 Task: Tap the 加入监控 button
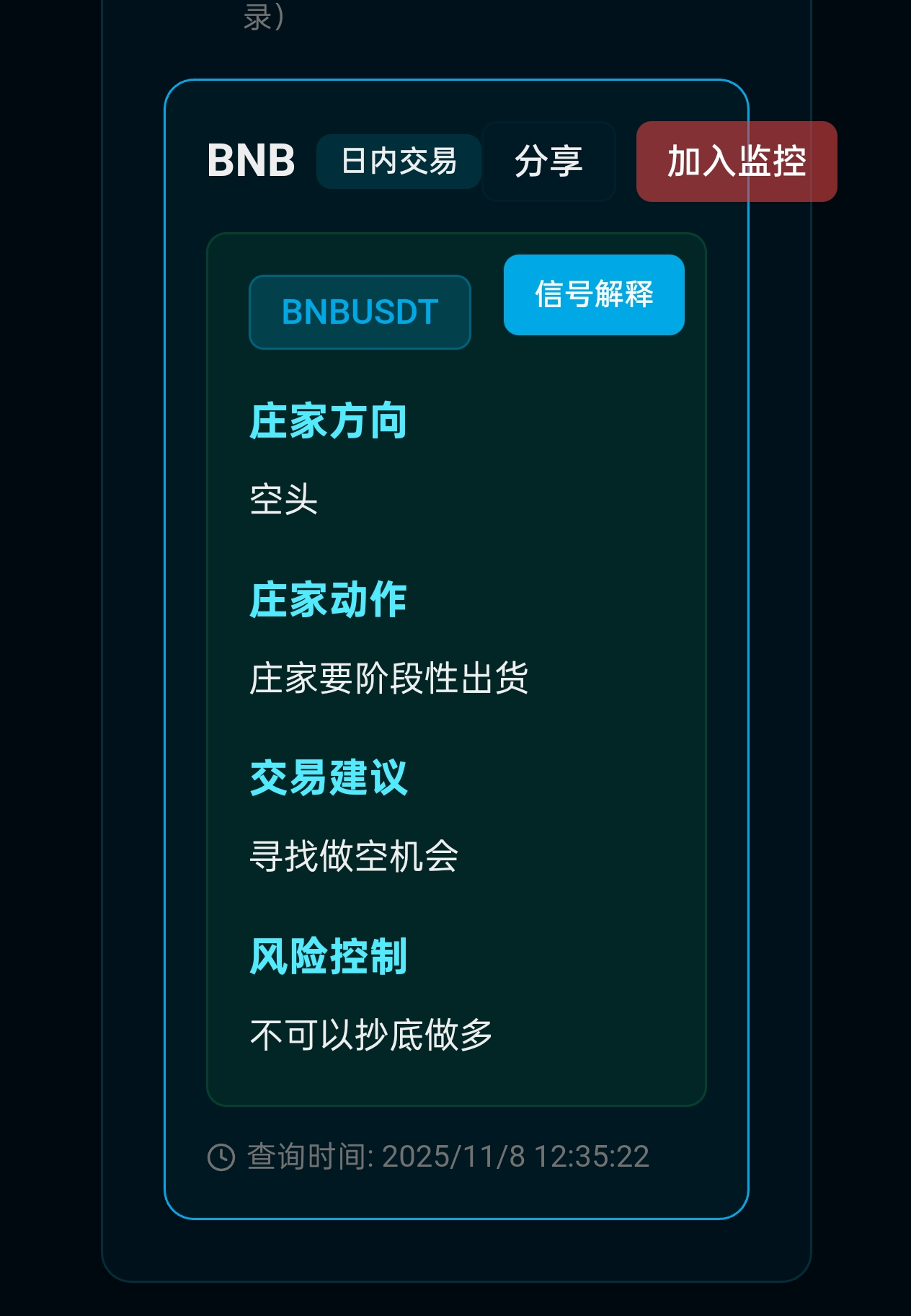pyautogui.click(x=736, y=162)
